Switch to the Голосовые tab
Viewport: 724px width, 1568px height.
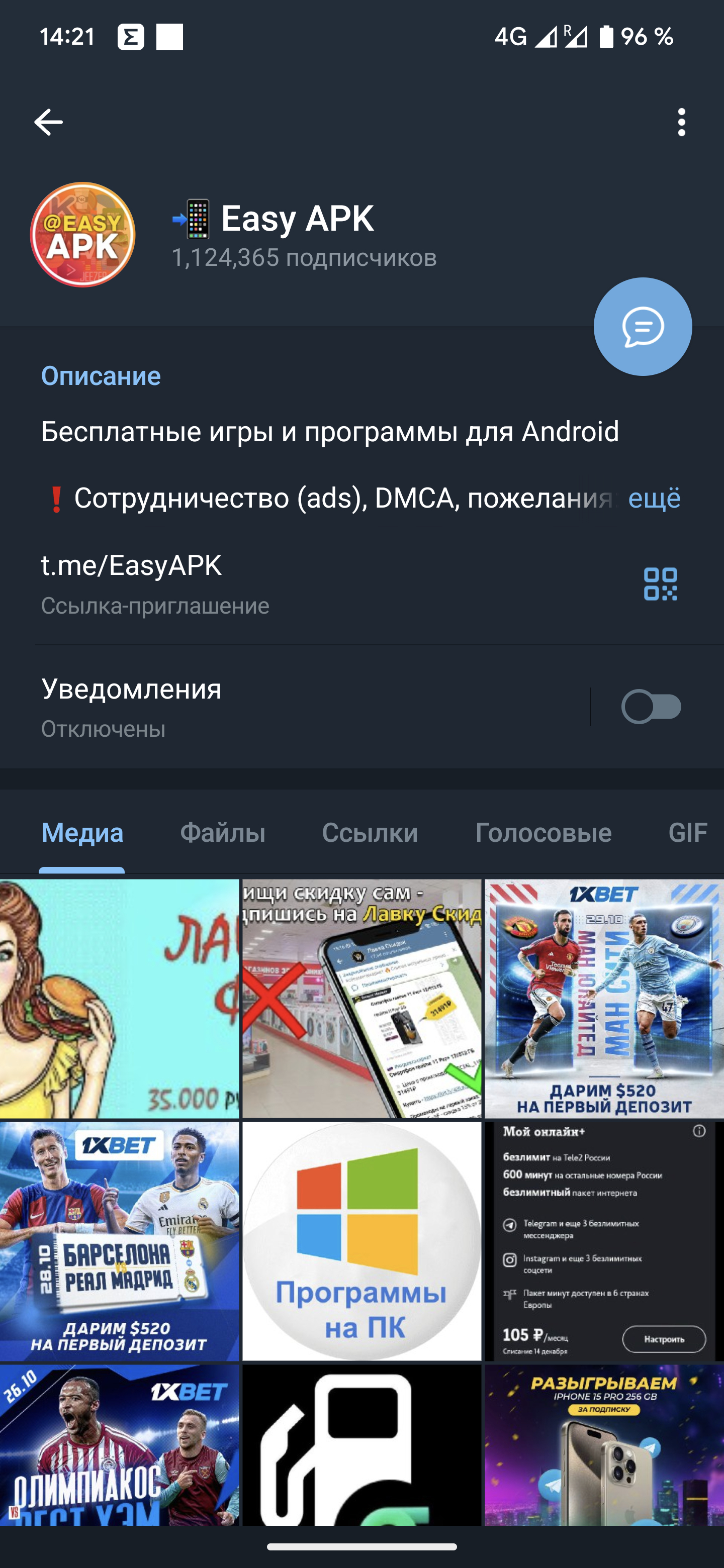click(543, 833)
